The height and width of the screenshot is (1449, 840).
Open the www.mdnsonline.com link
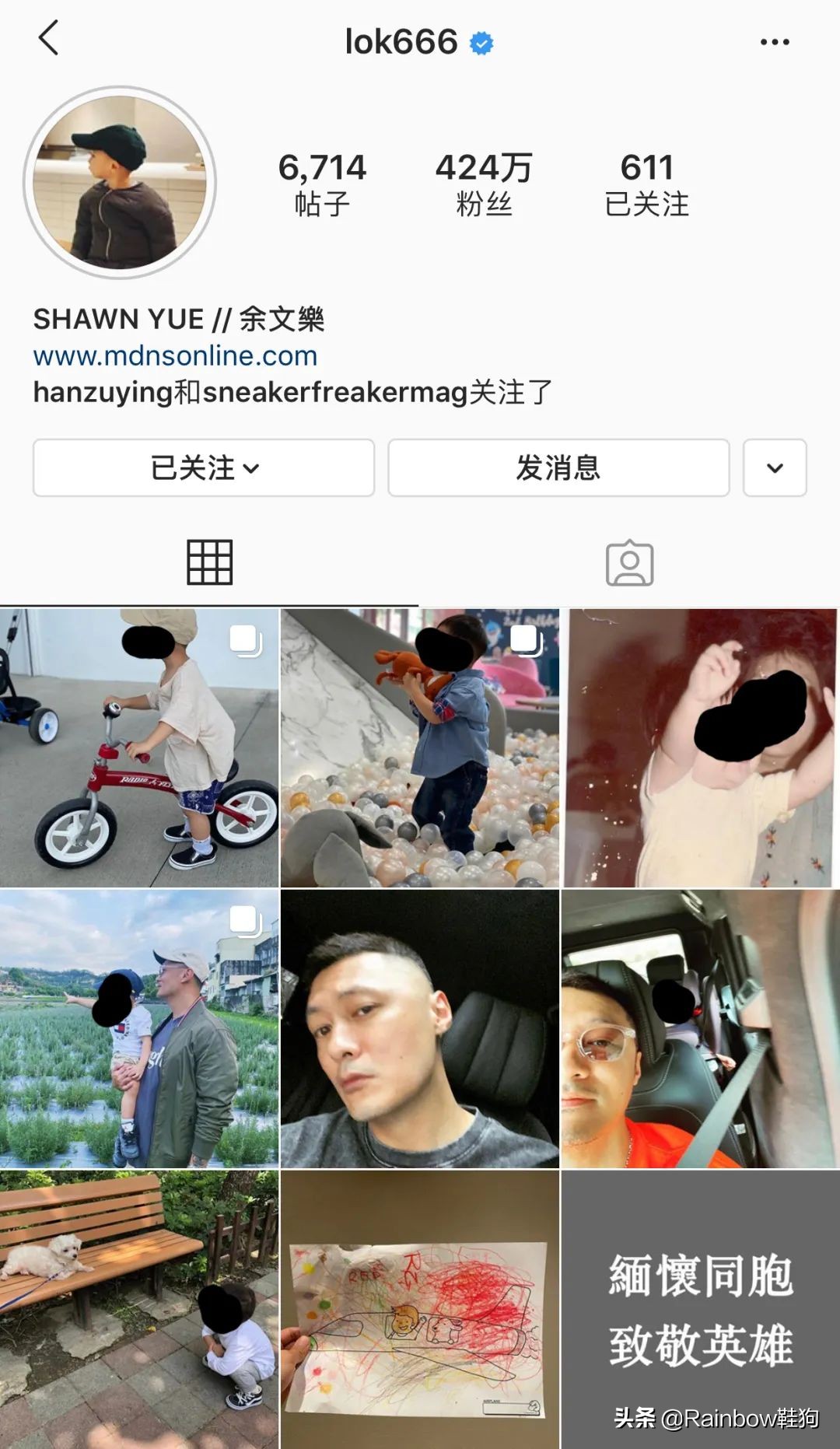click(x=174, y=356)
